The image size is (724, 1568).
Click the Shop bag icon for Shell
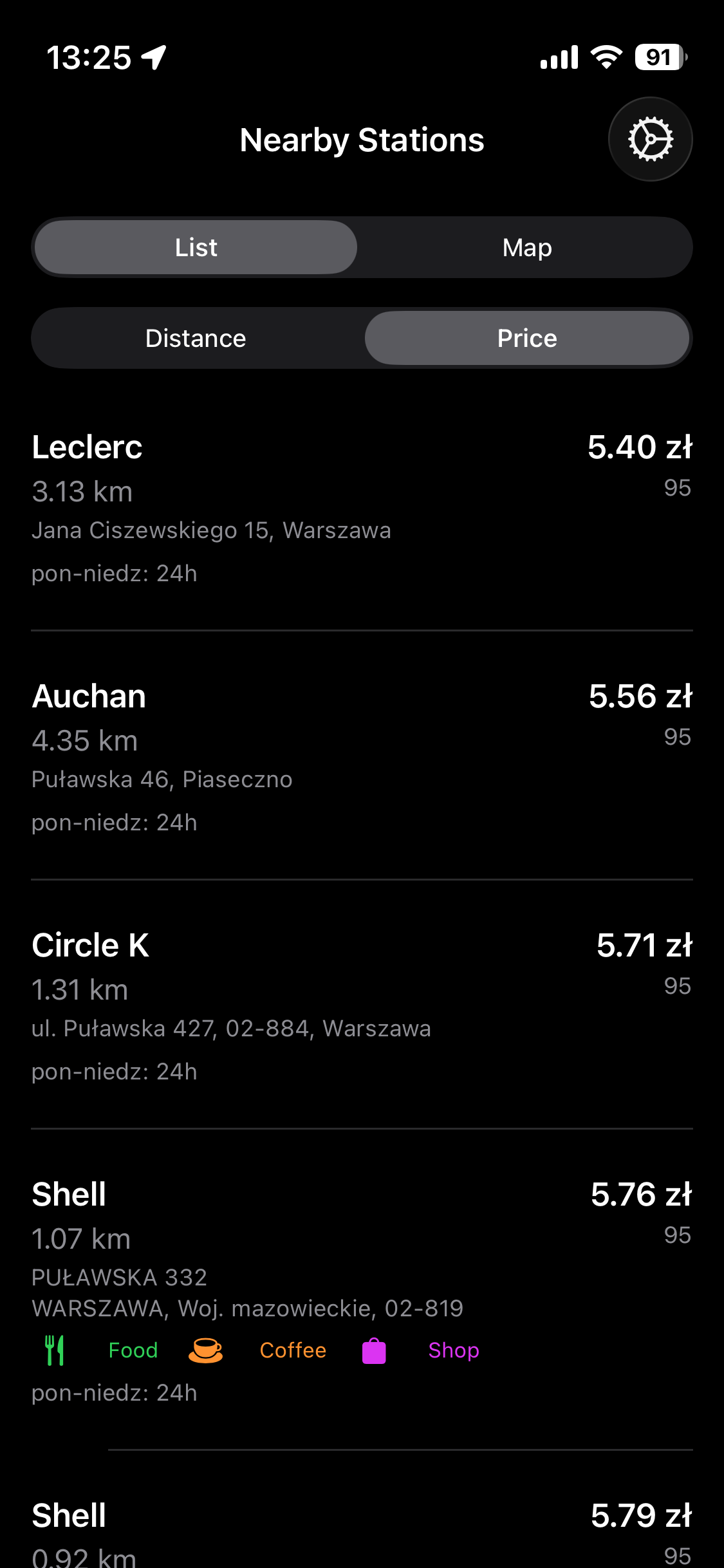click(375, 1350)
